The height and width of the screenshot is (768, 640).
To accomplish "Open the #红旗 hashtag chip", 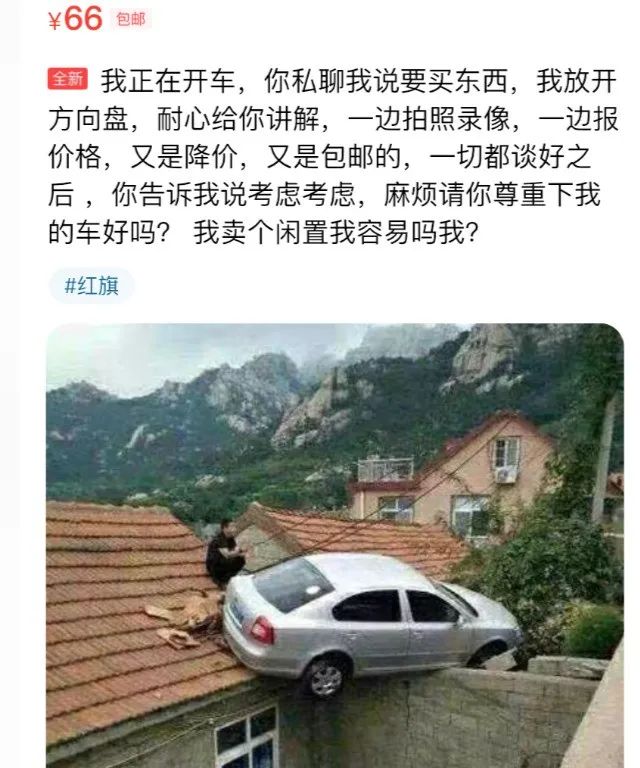I will [91, 286].
